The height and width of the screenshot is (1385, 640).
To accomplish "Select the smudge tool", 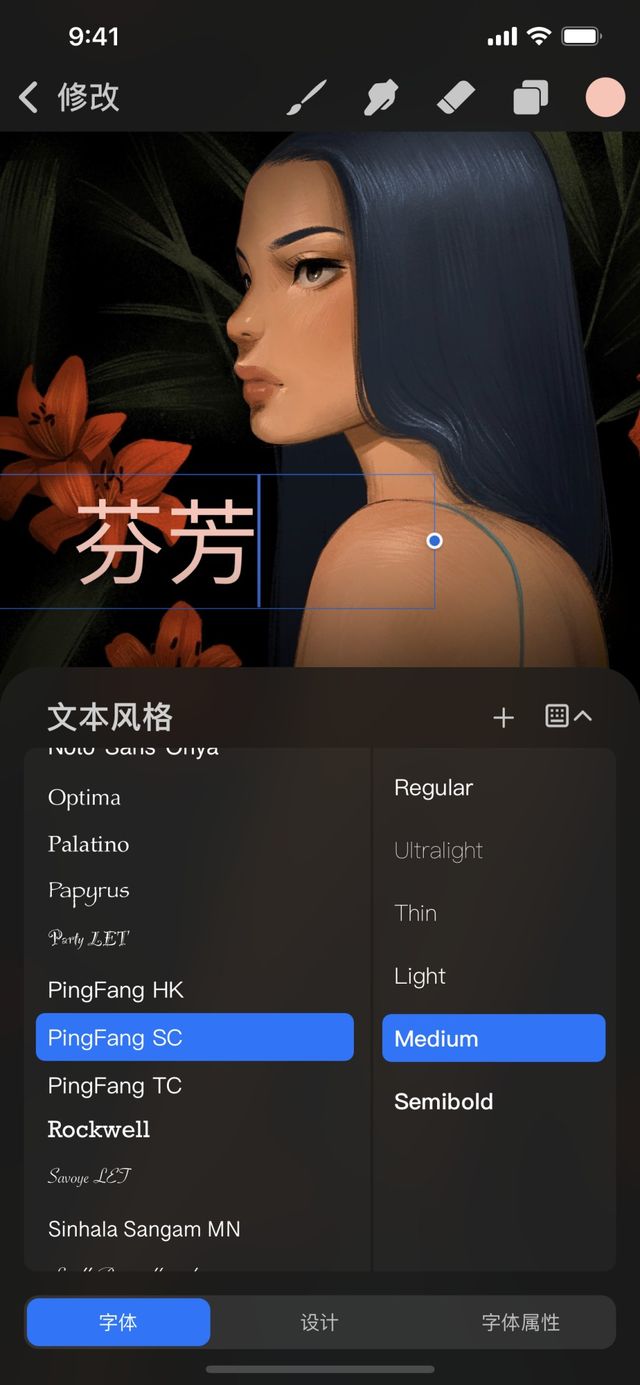I will click(381, 98).
